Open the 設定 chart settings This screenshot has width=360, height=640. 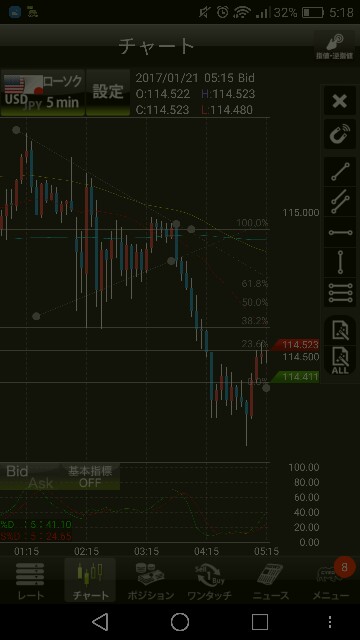108,92
